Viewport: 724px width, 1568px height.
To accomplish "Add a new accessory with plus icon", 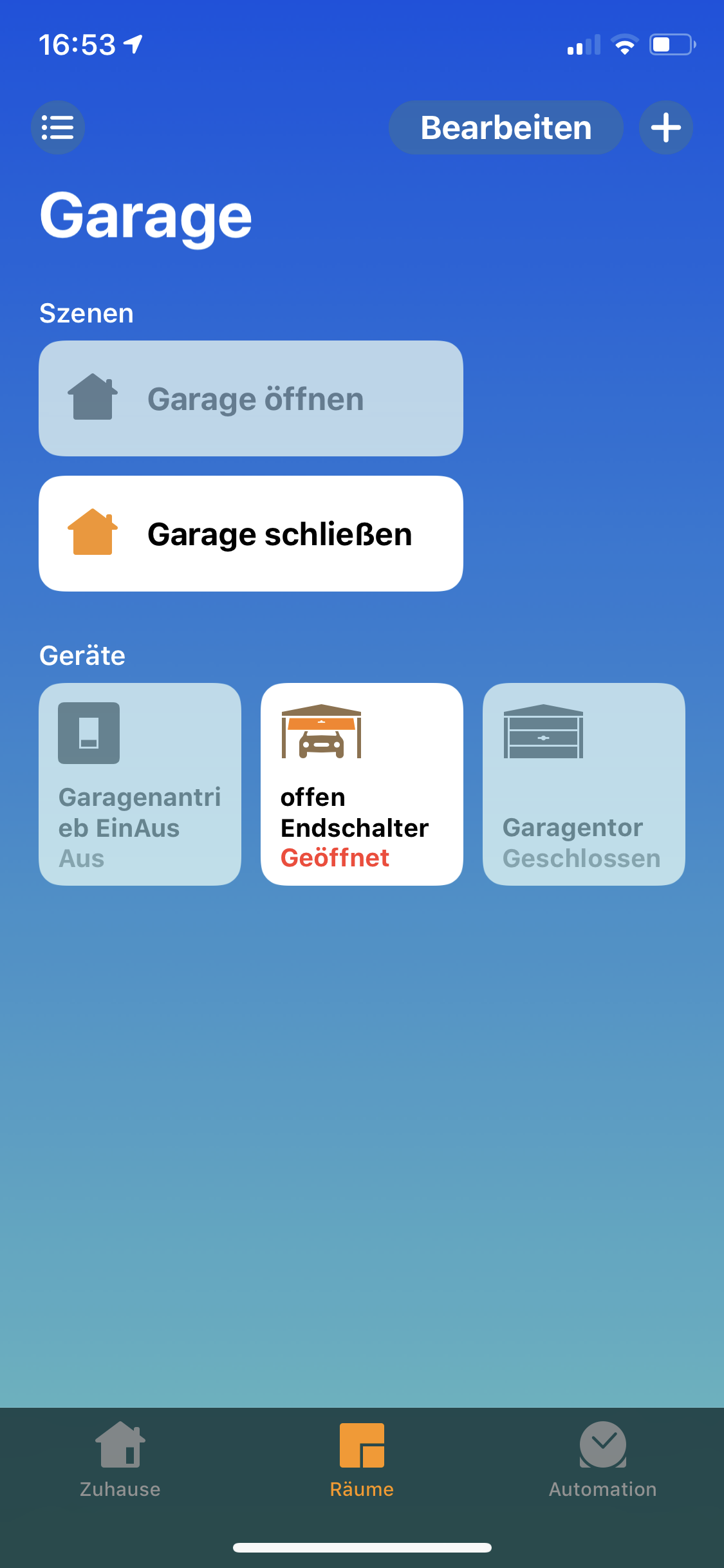I will pos(665,127).
